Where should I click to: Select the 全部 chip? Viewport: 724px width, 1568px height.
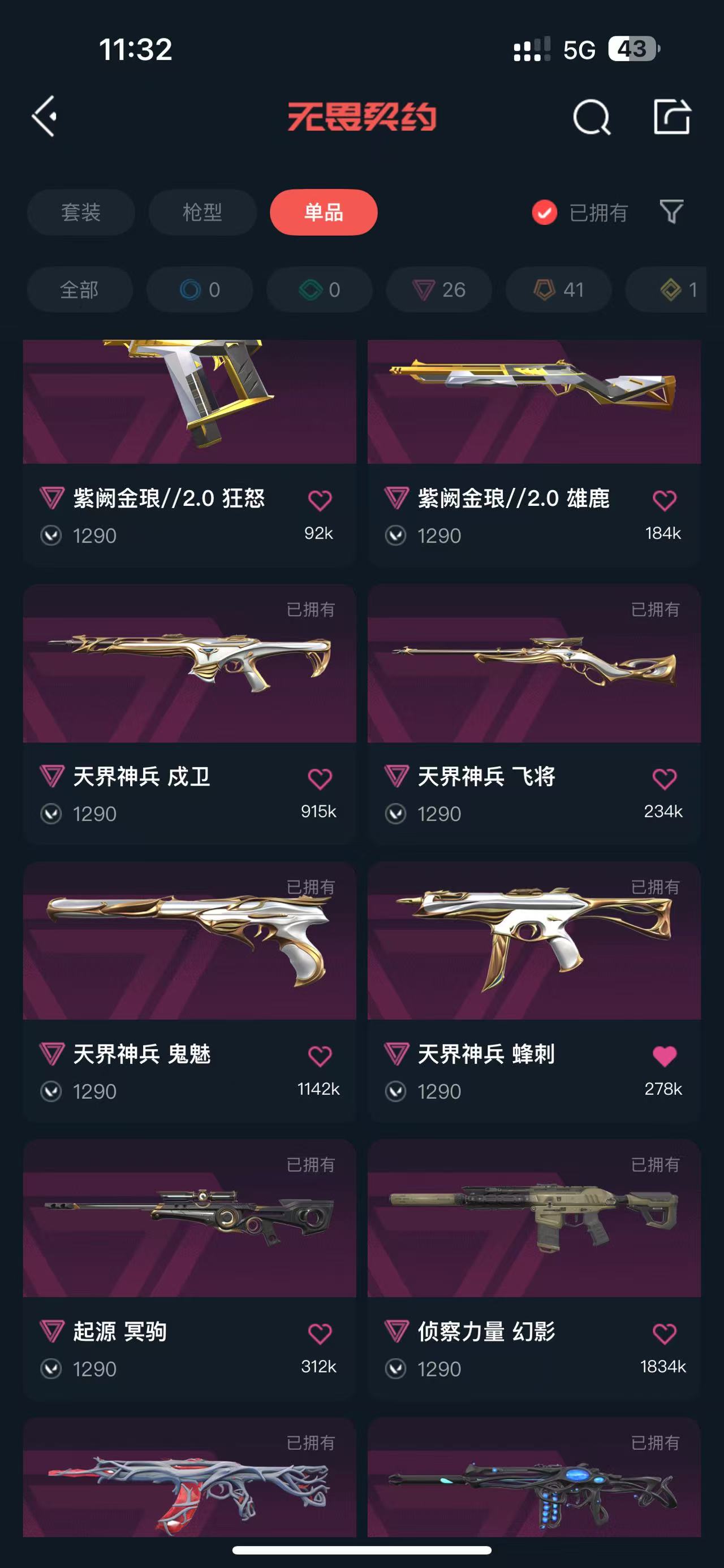tap(80, 290)
